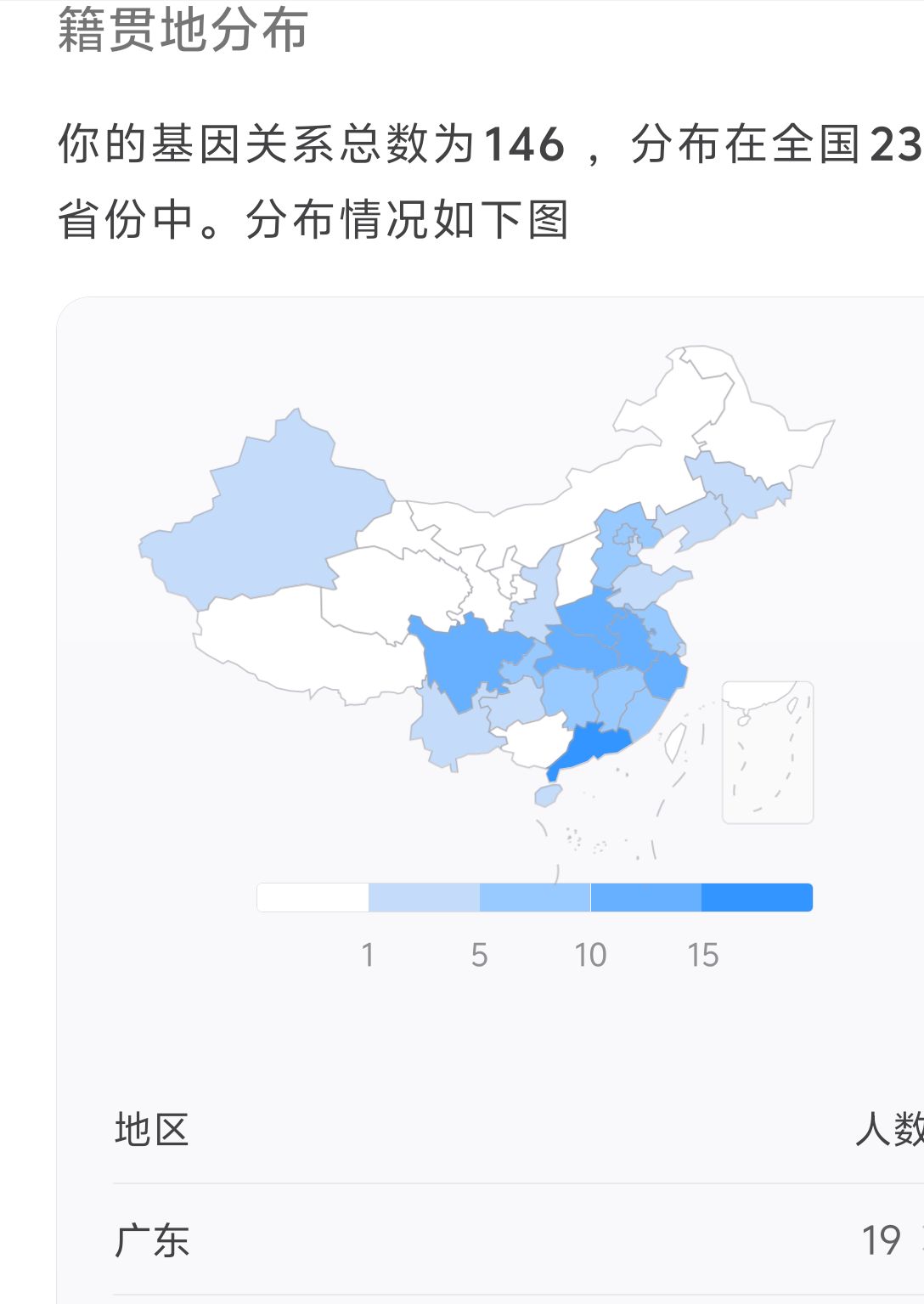The image size is (924, 1304).
Task: Toggle the white legend segment below 1
Action: point(313,897)
